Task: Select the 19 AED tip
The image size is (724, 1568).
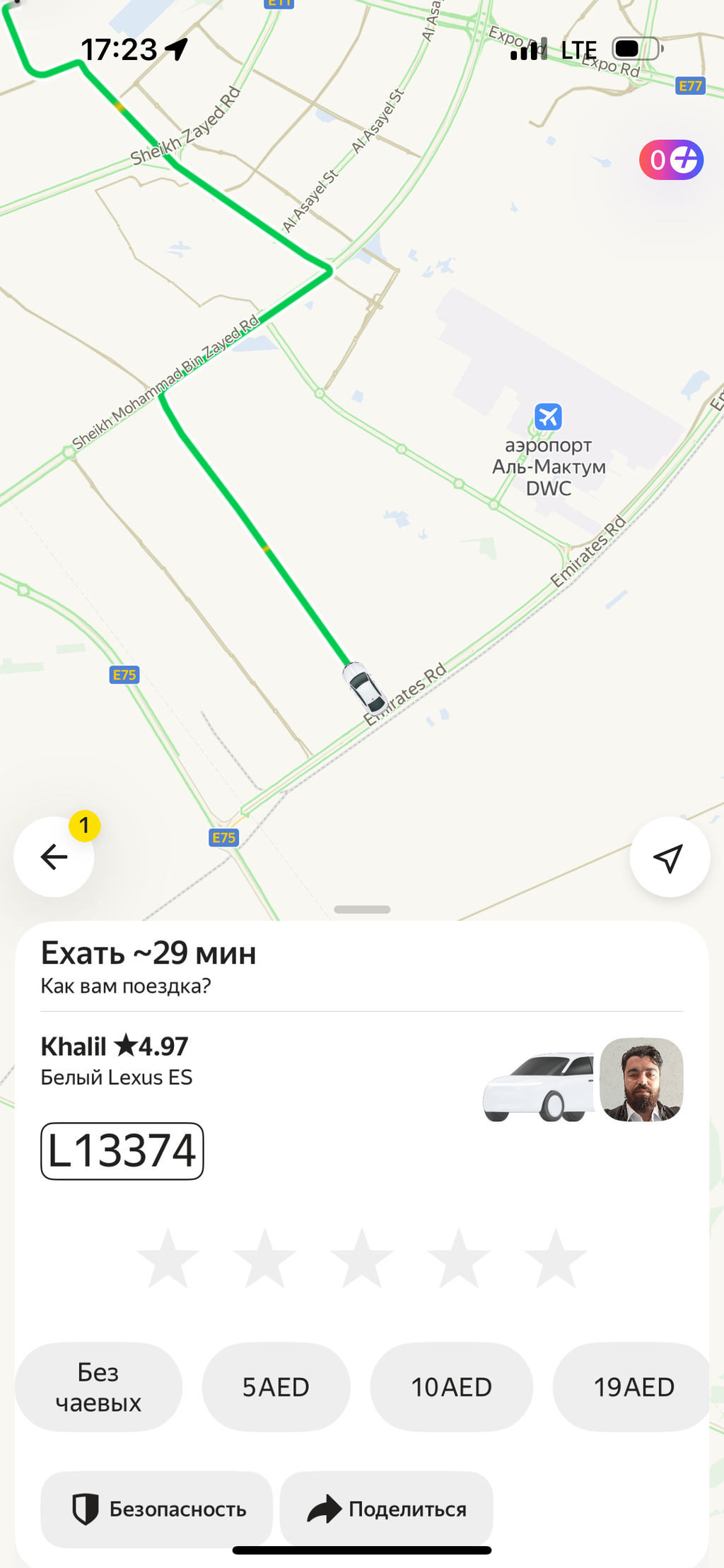Action: click(631, 1386)
